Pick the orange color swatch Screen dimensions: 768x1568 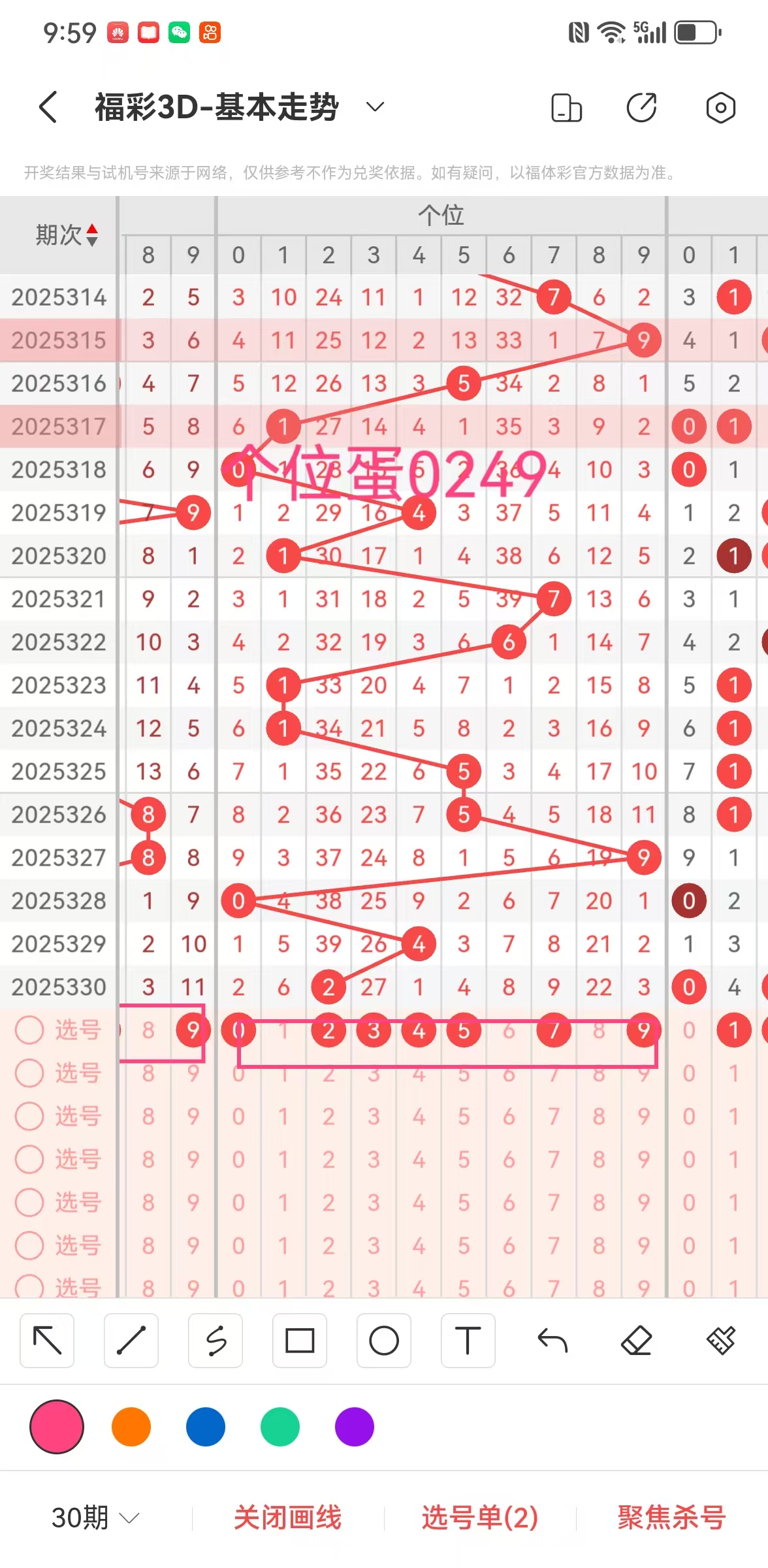131,1427
